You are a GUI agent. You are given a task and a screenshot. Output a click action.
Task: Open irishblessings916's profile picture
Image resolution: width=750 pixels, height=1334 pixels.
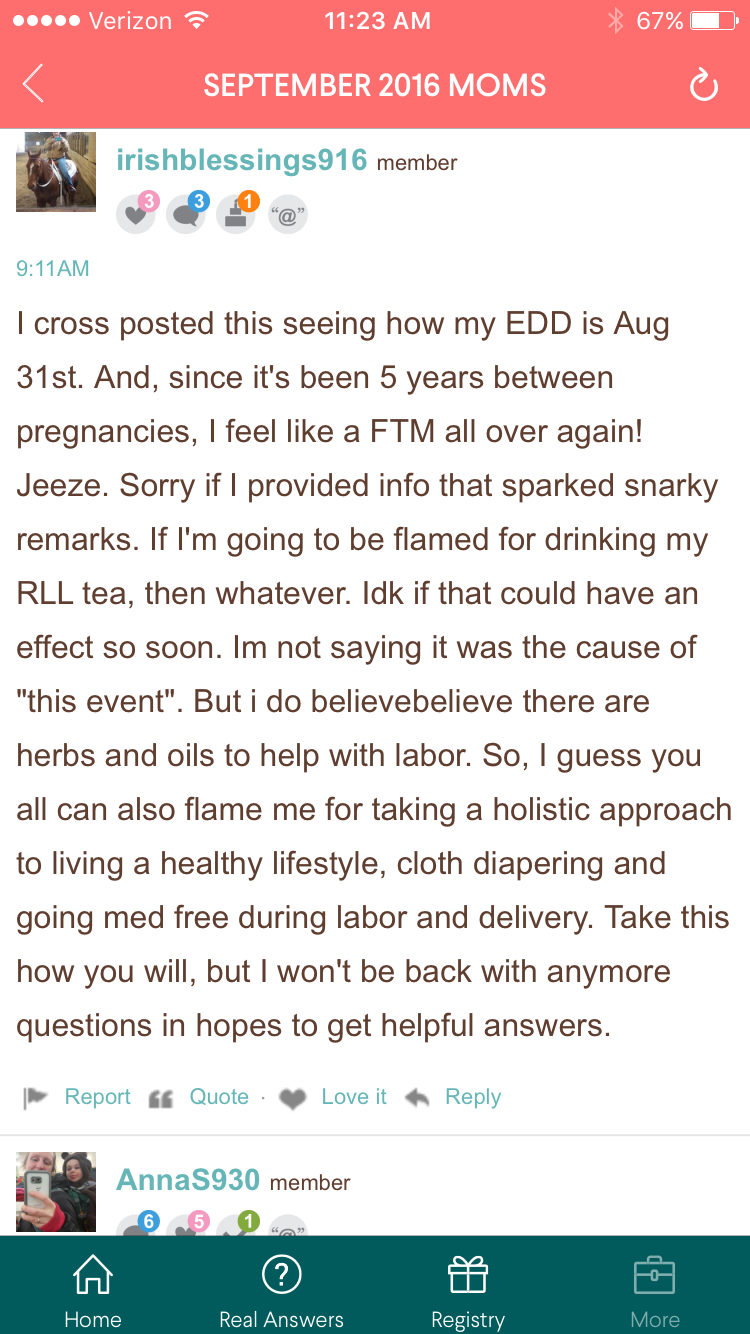[x=56, y=172]
